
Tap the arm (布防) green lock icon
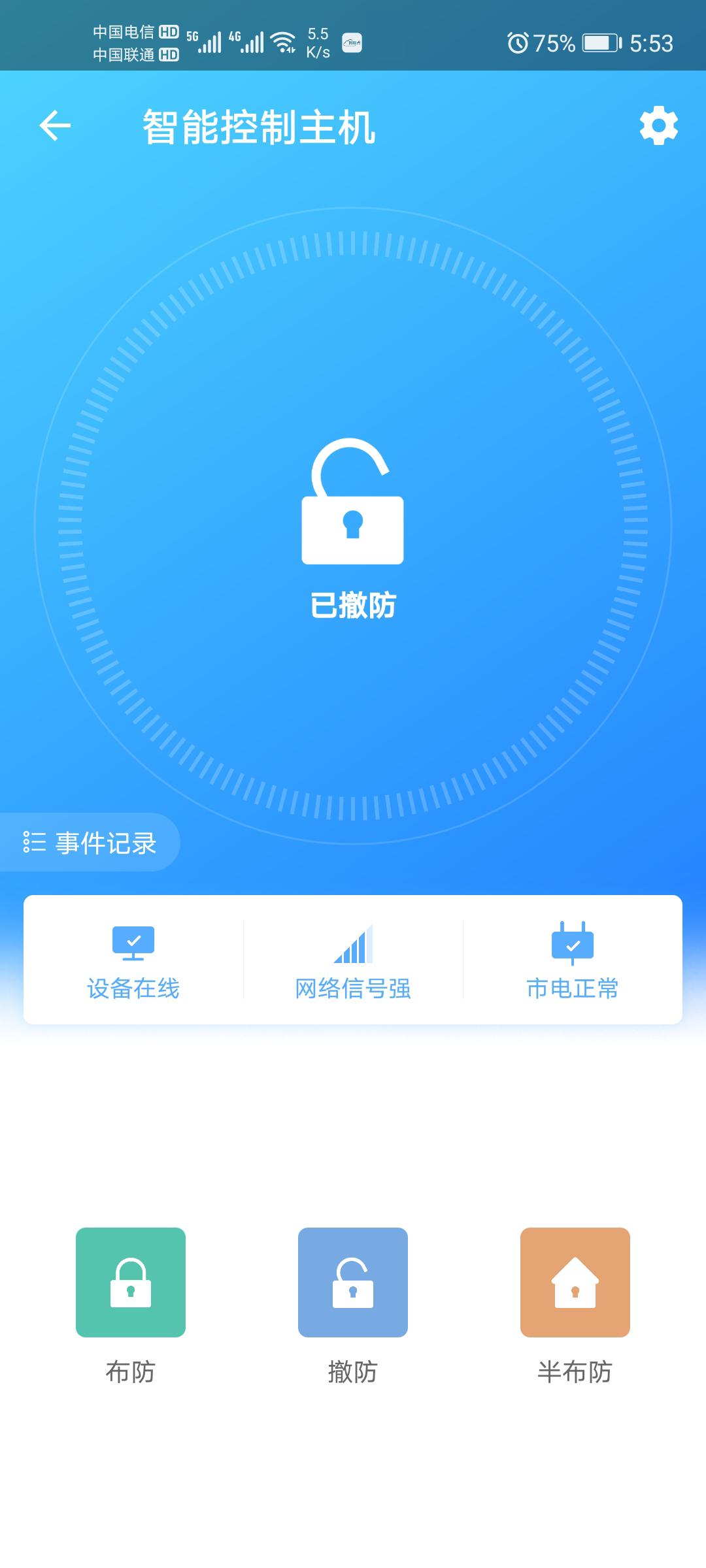(x=130, y=1282)
